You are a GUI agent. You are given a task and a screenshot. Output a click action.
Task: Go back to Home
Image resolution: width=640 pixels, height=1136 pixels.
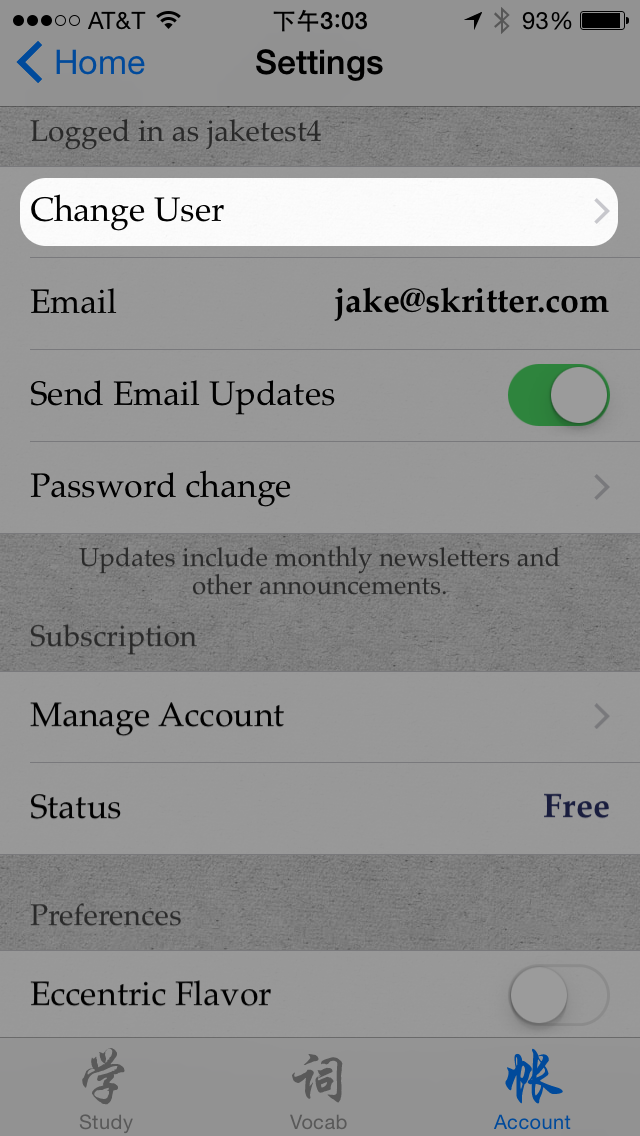coord(80,62)
